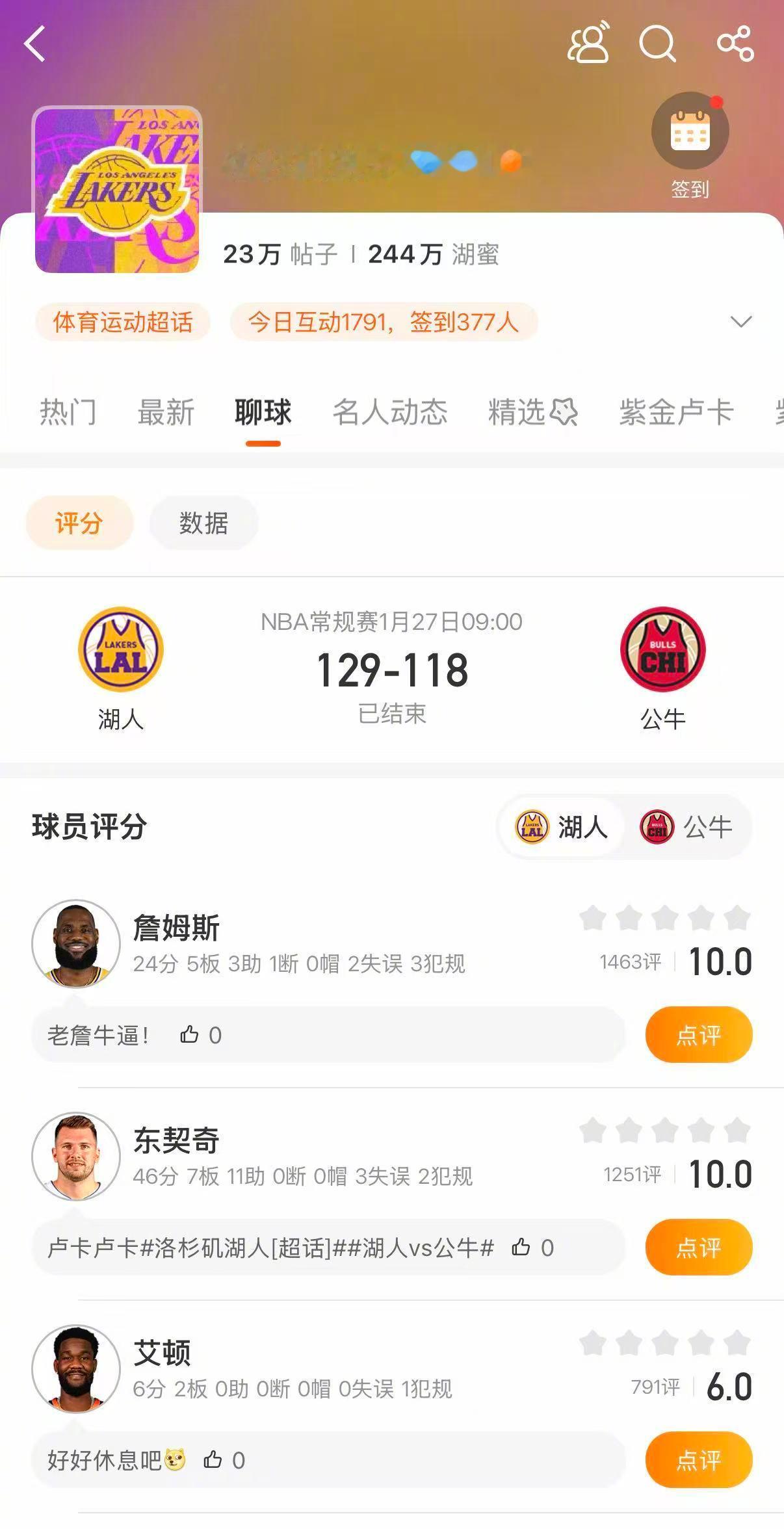Tap the 签到 calendar check-in icon
784x1529 pixels.
[x=692, y=130]
